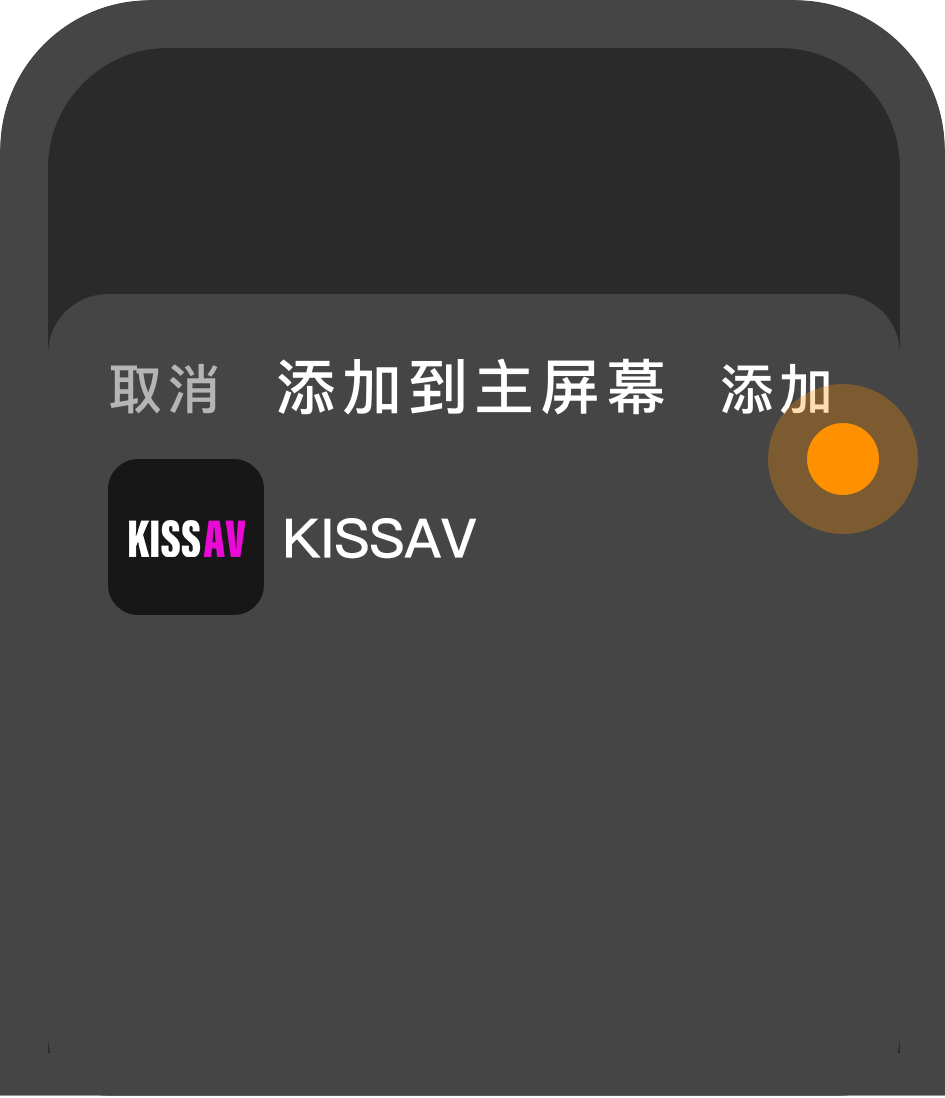The width and height of the screenshot is (945, 1098).
Task: Click the orange glowing circle near 添加
Action: pos(841,457)
